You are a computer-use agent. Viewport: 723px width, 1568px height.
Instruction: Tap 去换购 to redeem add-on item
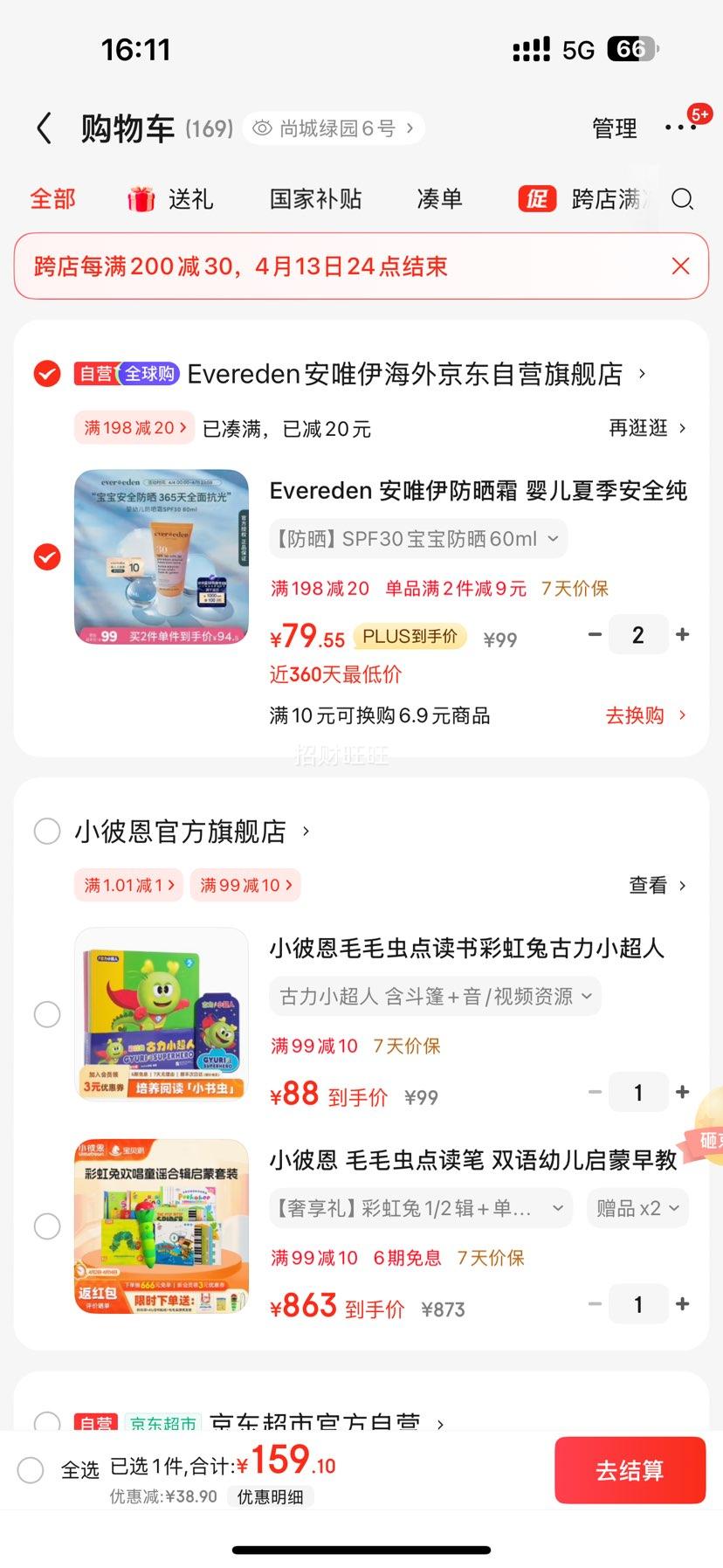645,715
